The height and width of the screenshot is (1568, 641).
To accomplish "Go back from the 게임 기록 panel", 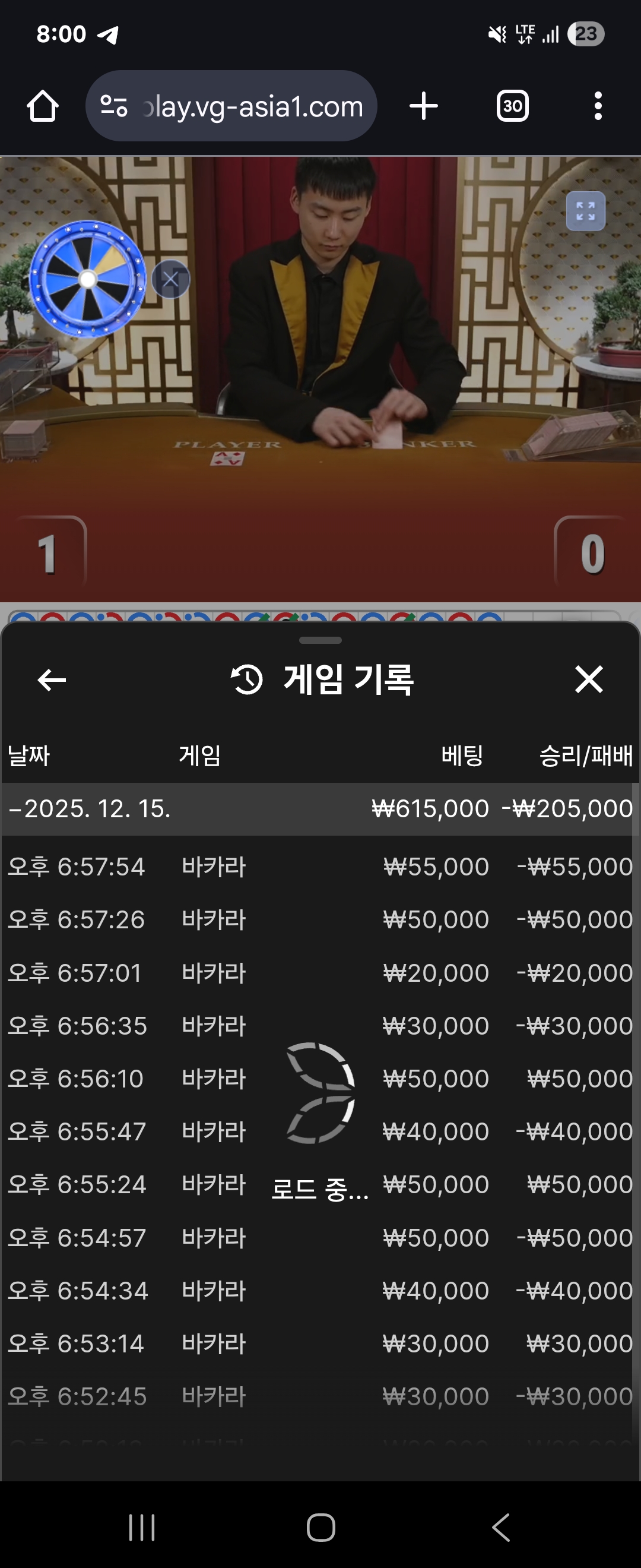I will [52, 679].
